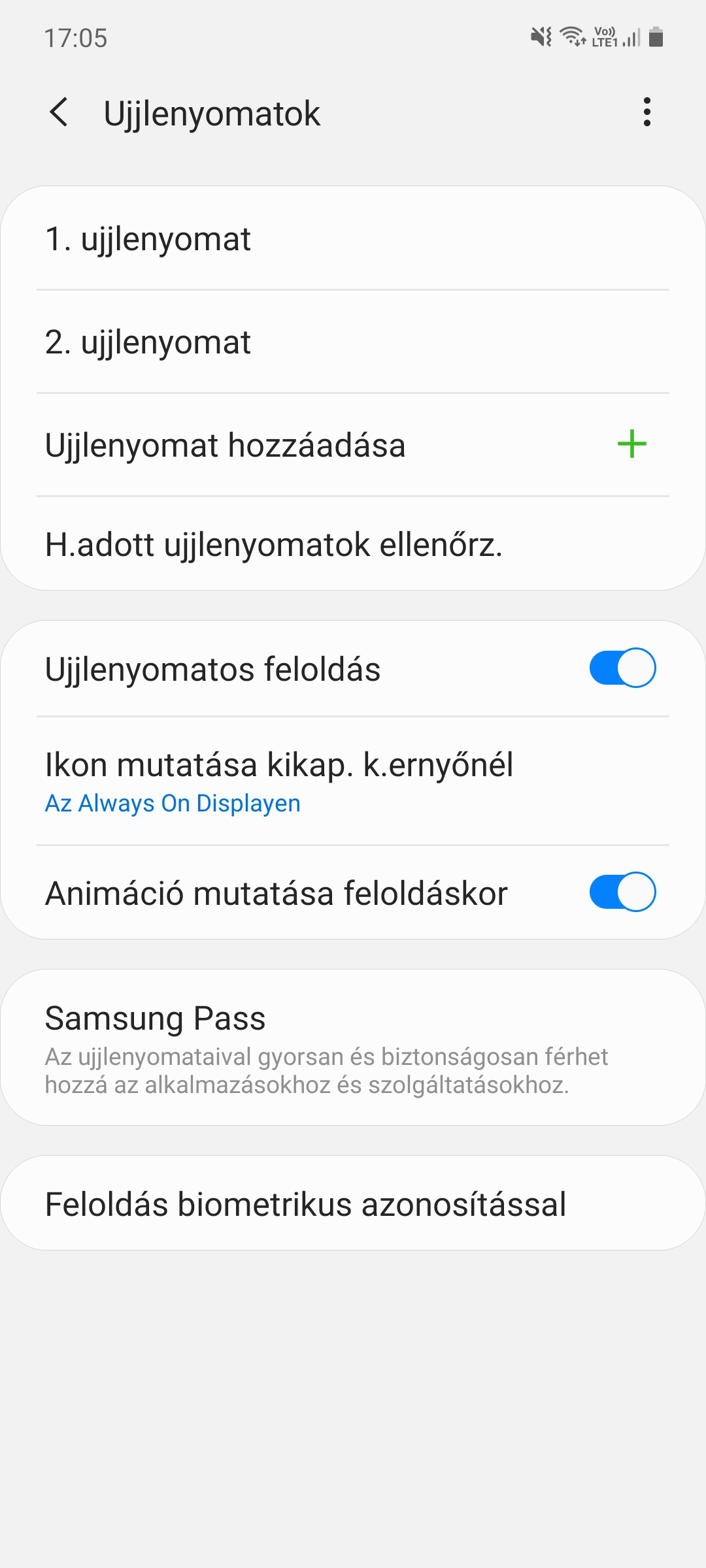
Task: Open H.adott ujjlenyomatok ellenőrz.
Action: 353,544
